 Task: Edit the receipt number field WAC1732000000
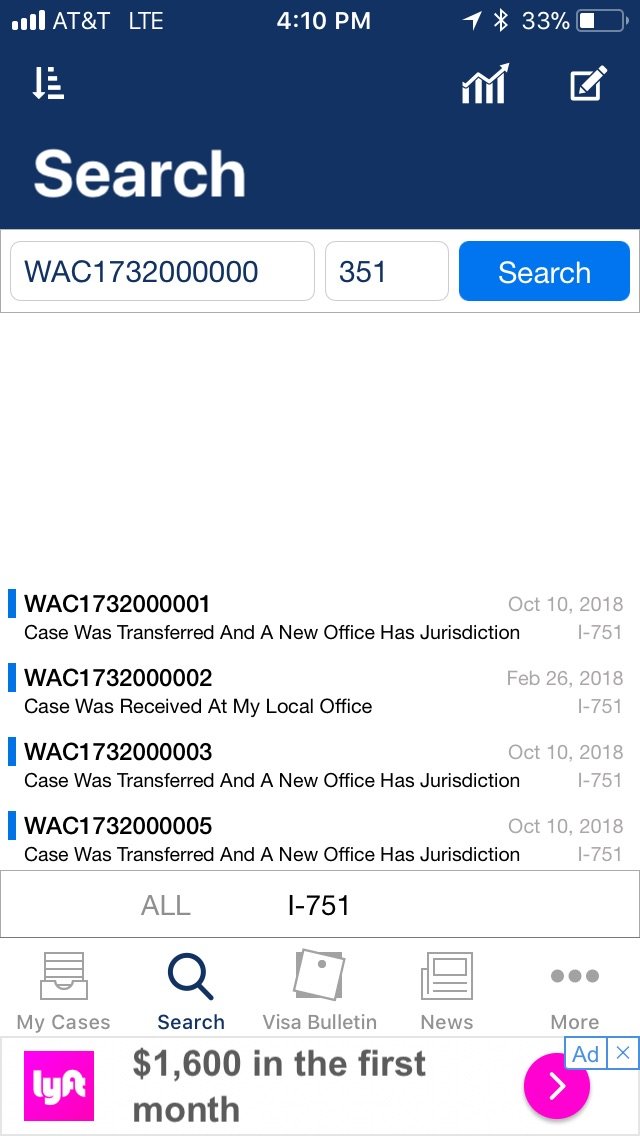162,271
